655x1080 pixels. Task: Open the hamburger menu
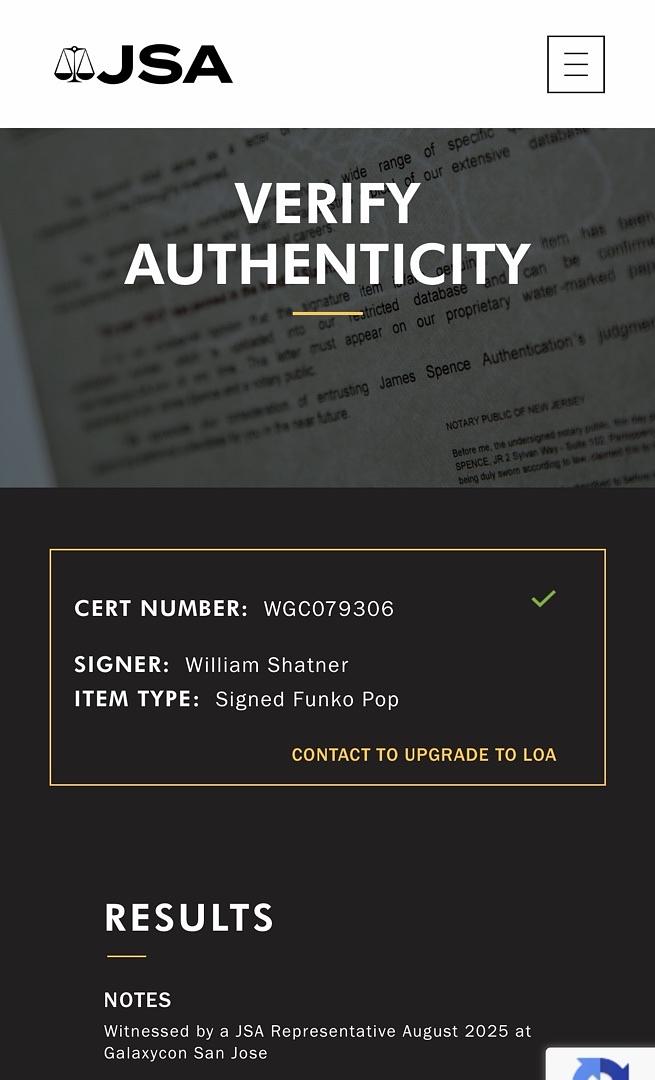[x=576, y=64]
